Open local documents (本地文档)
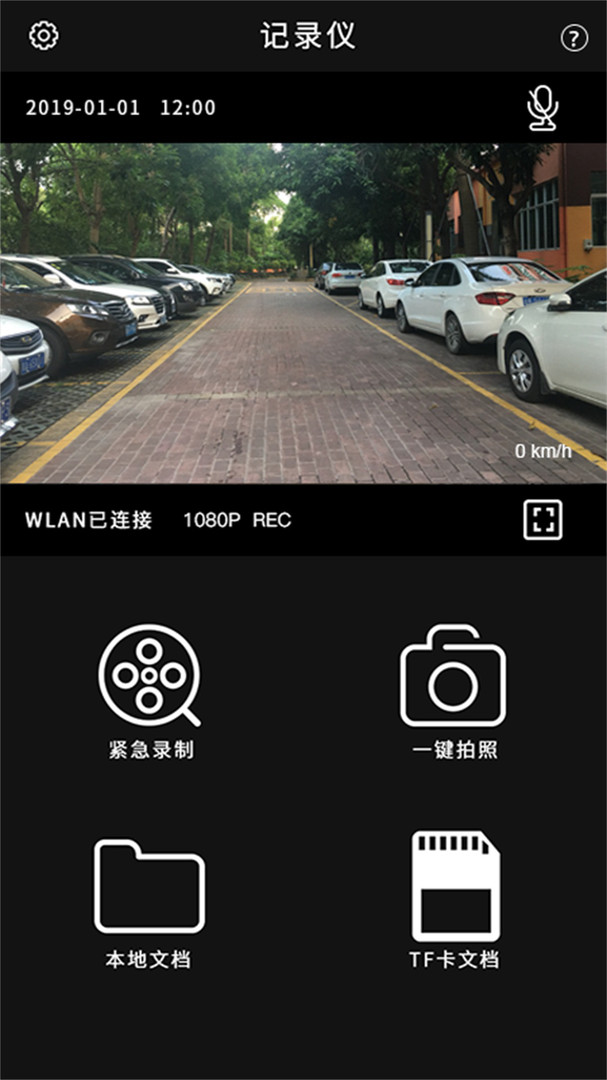607x1080 pixels. (x=149, y=904)
